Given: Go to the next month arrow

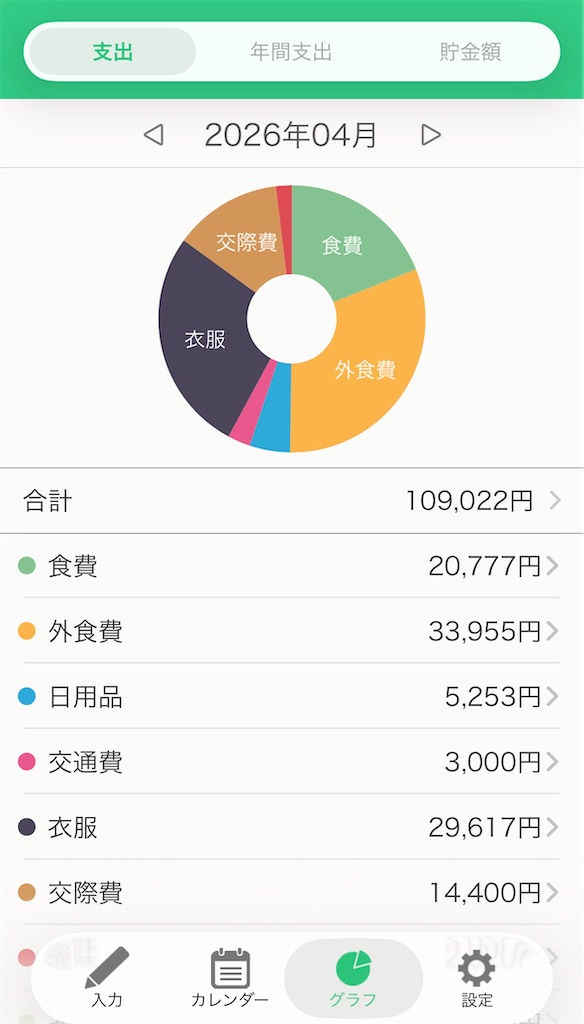Looking at the screenshot, I should click(430, 135).
